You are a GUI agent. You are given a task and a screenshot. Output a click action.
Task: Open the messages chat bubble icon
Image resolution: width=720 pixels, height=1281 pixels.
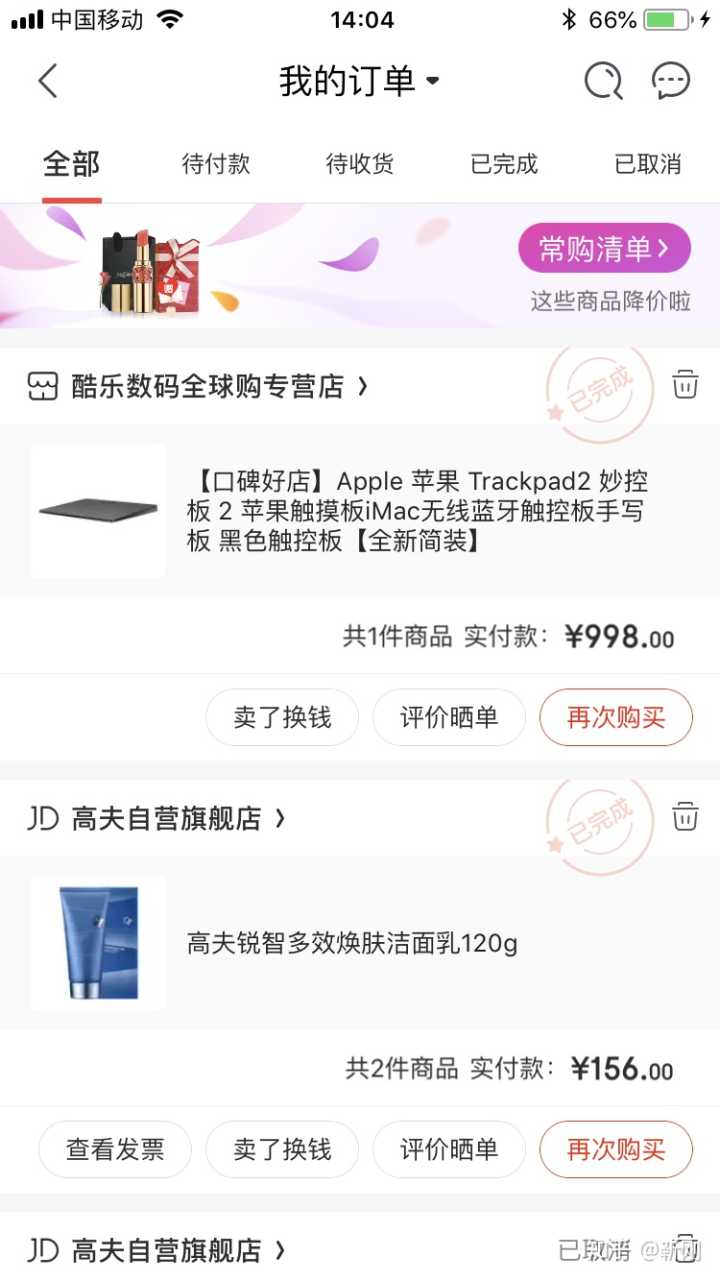pyautogui.click(x=670, y=81)
